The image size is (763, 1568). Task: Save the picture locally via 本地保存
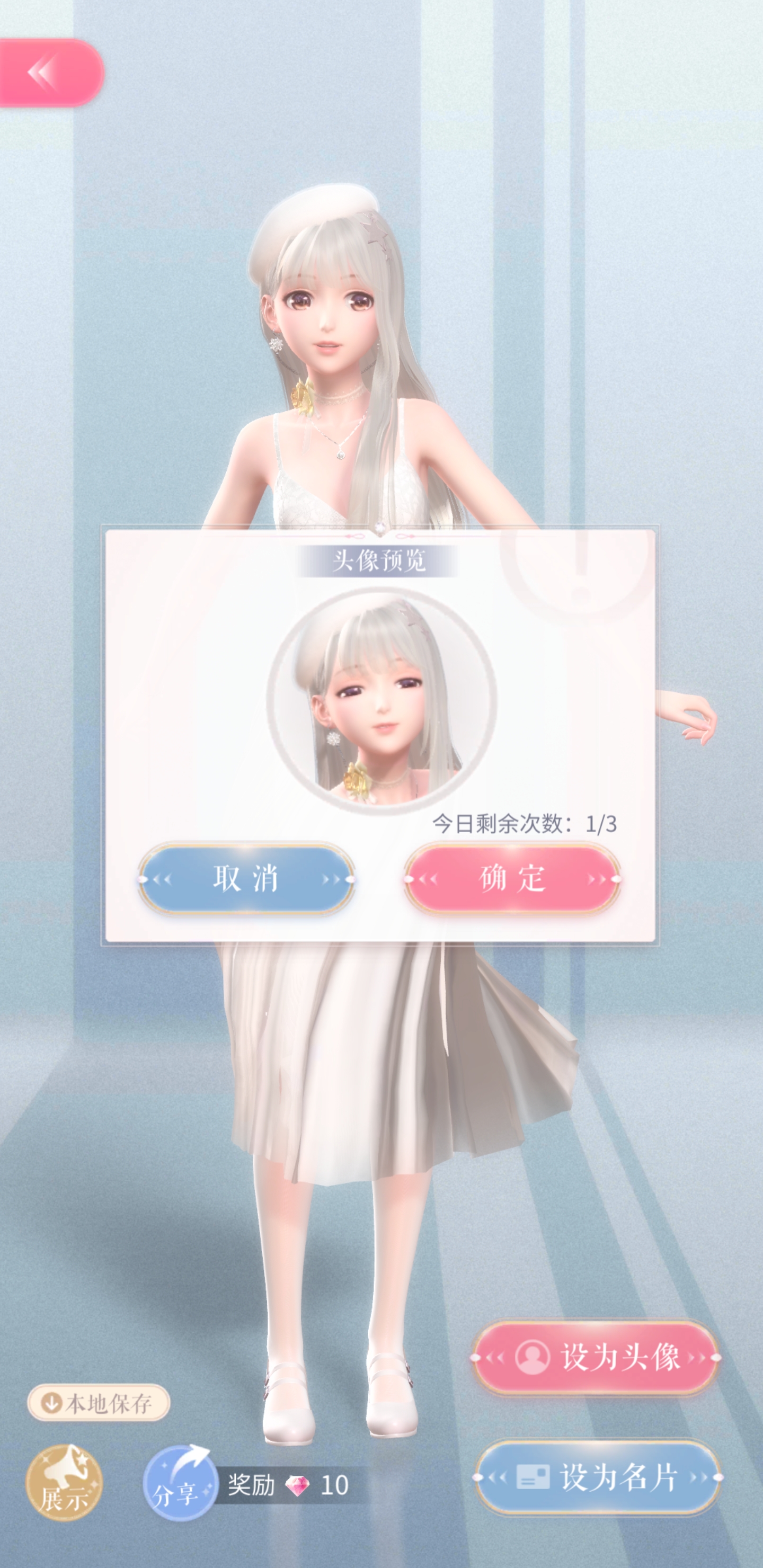point(99,1403)
